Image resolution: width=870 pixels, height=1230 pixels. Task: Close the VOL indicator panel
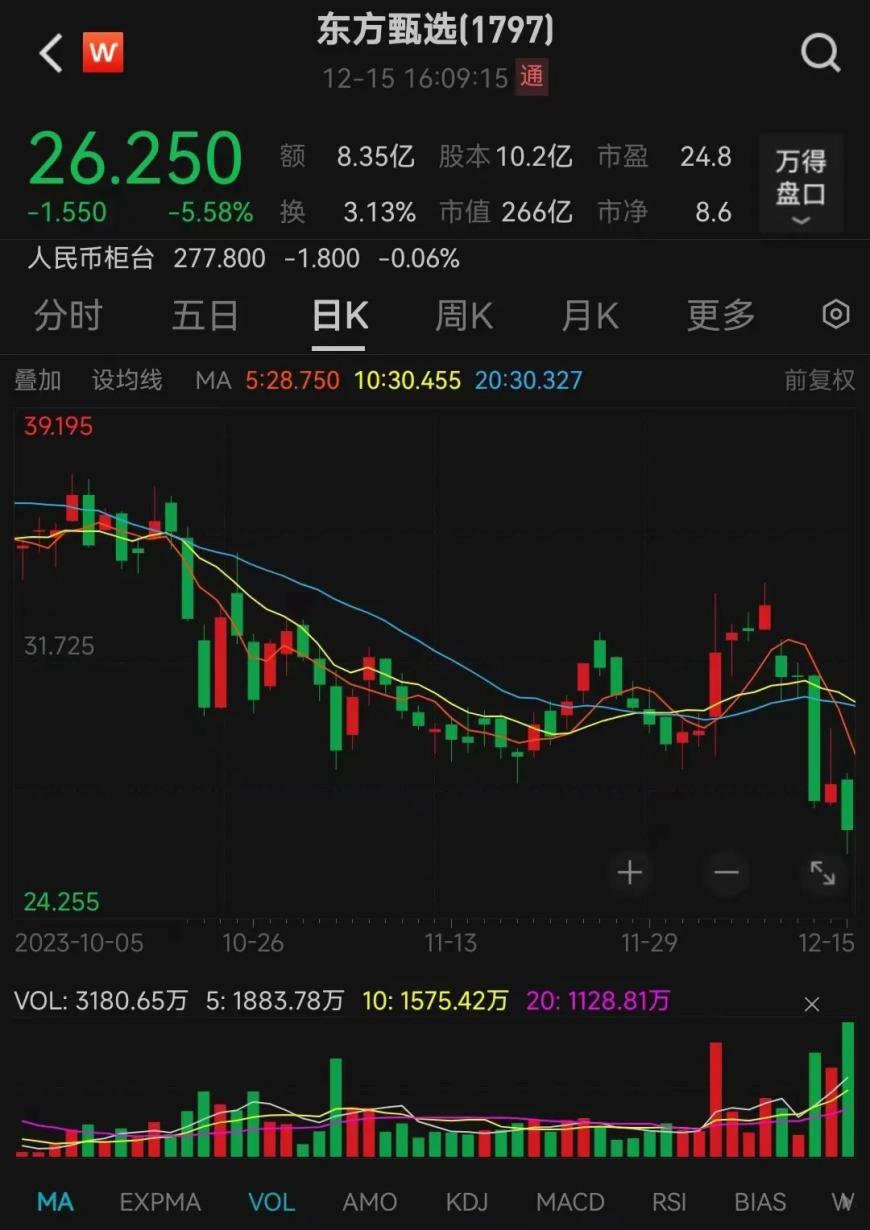[812, 1004]
